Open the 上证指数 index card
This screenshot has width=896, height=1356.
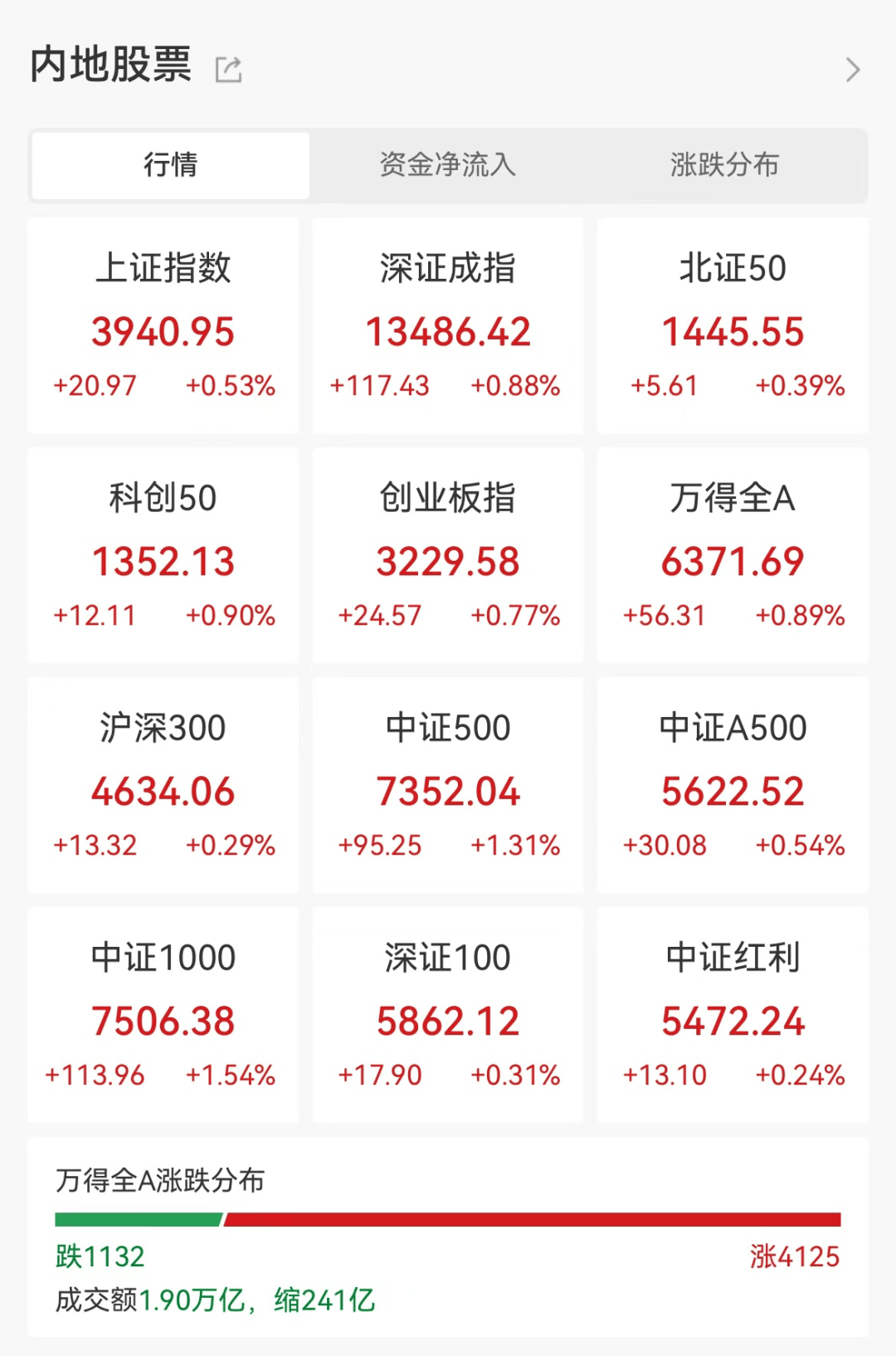tap(163, 323)
